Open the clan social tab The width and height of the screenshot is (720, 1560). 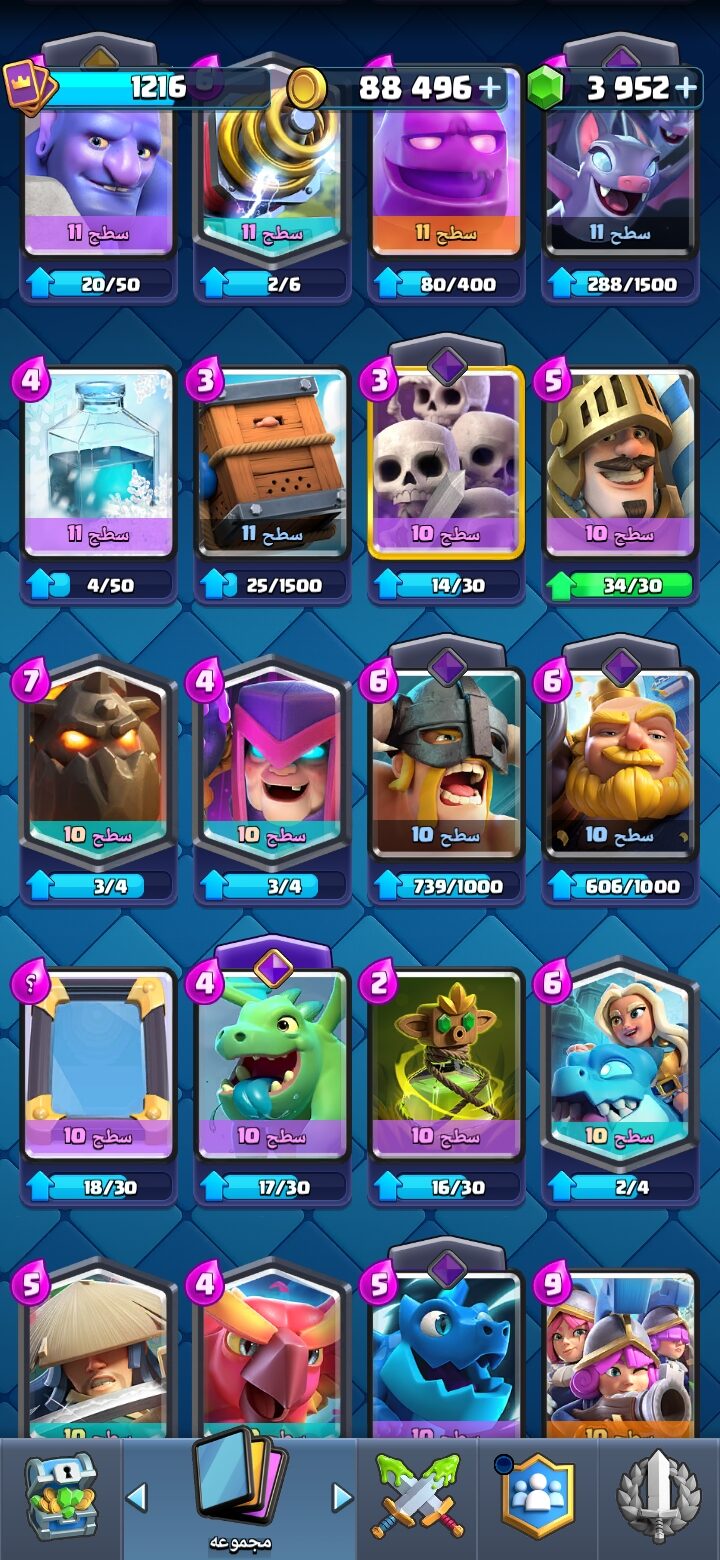(537, 1496)
